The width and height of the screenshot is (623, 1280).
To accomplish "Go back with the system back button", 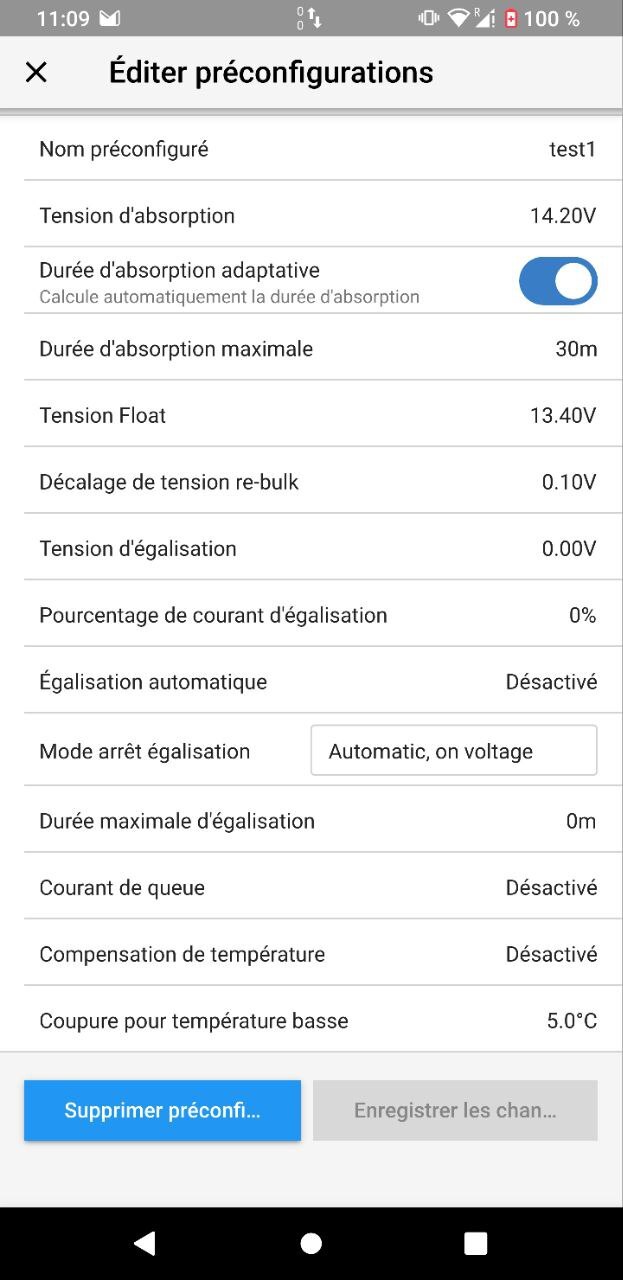I will tap(145, 1243).
